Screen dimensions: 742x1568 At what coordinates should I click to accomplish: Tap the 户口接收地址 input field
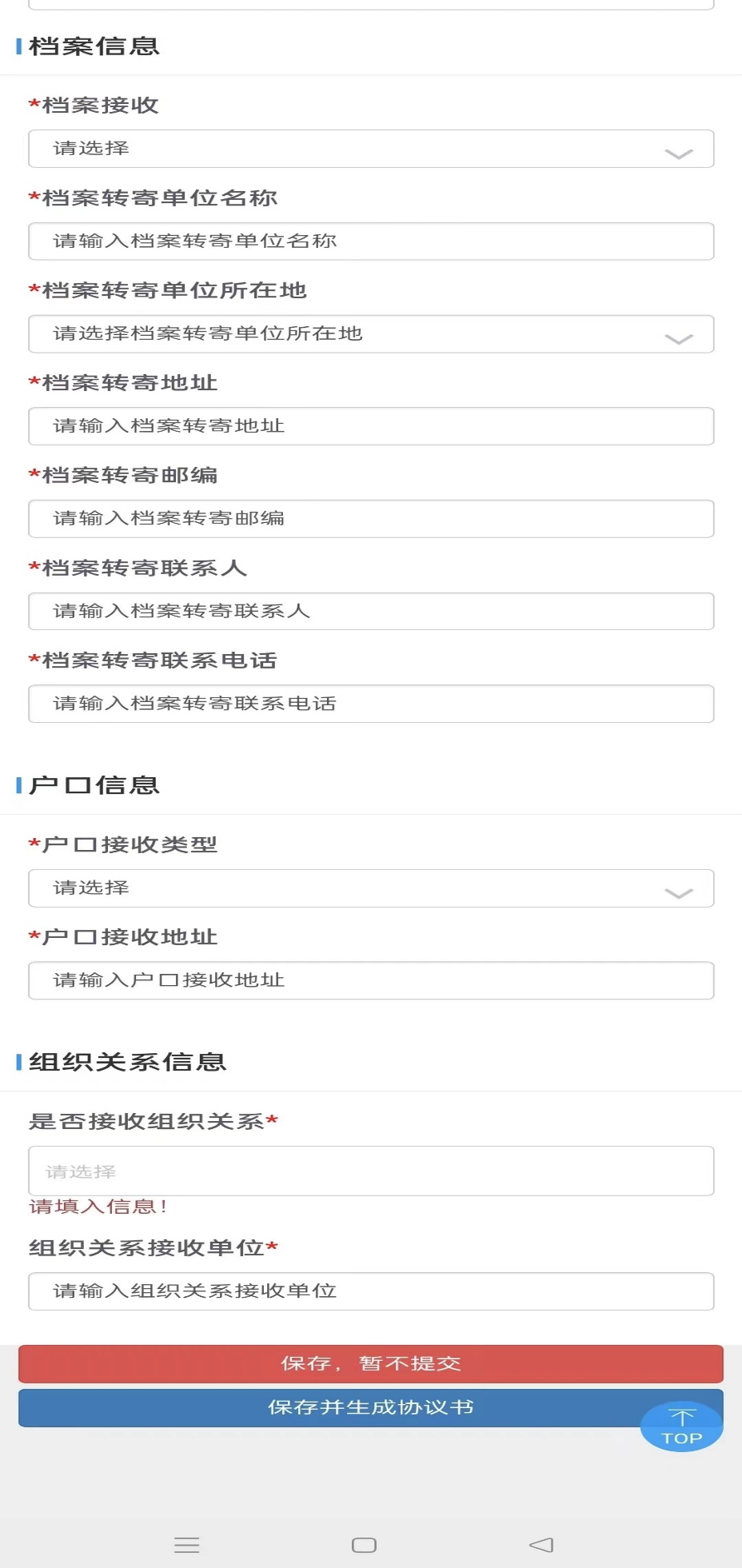click(371, 981)
